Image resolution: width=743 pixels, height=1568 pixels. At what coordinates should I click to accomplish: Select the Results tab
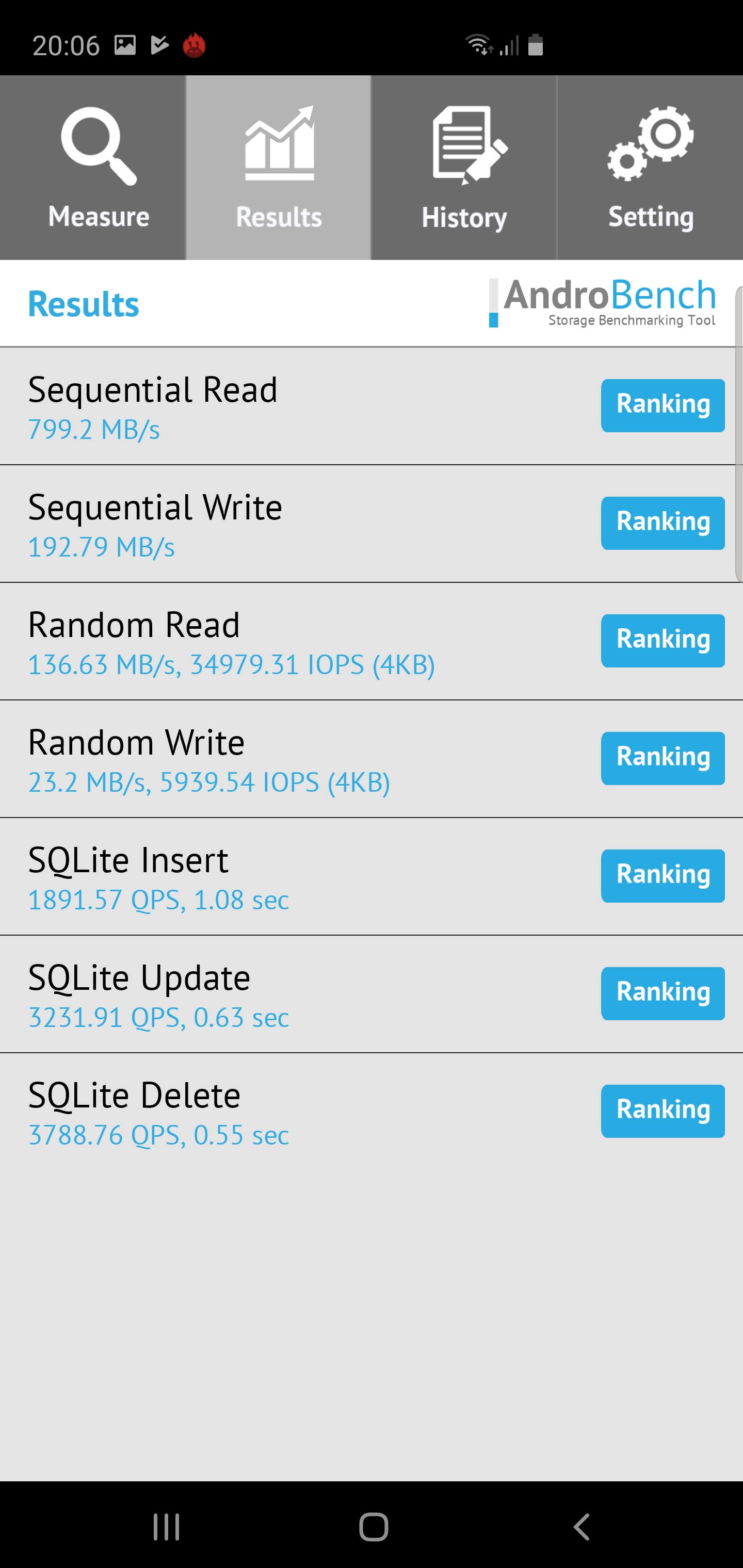(x=278, y=168)
